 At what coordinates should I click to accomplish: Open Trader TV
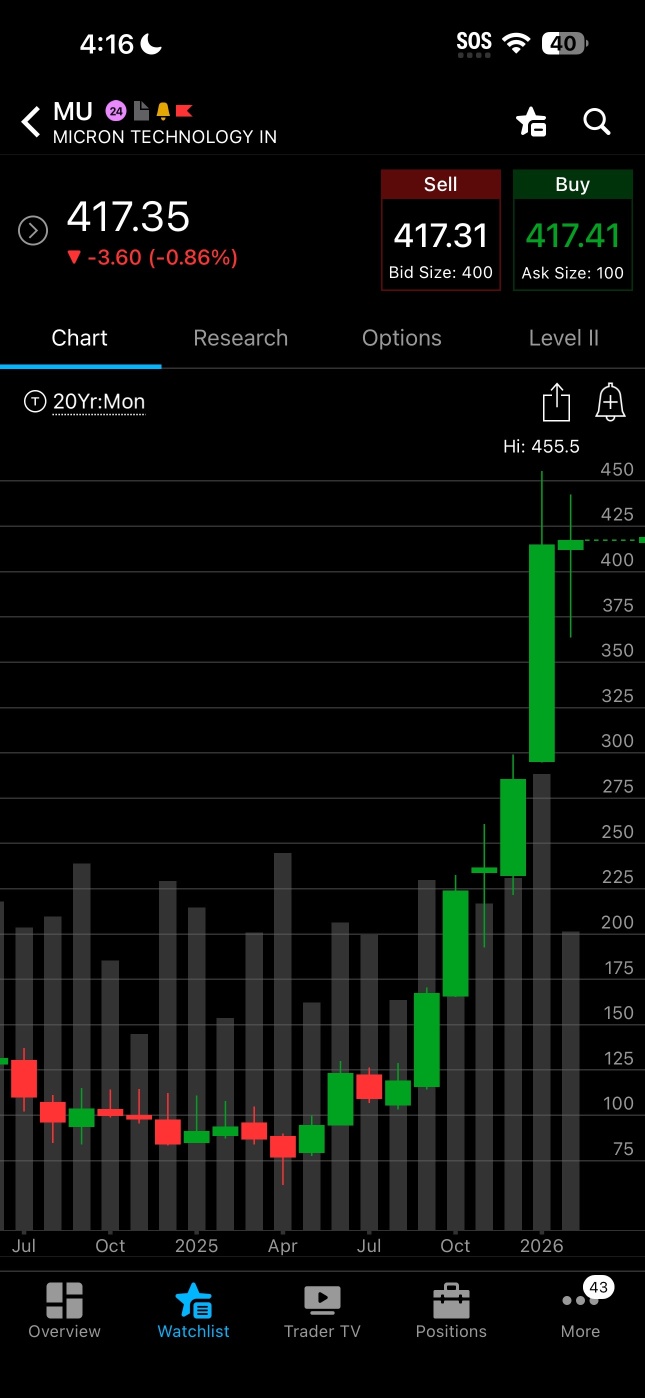(x=322, y=1311)
